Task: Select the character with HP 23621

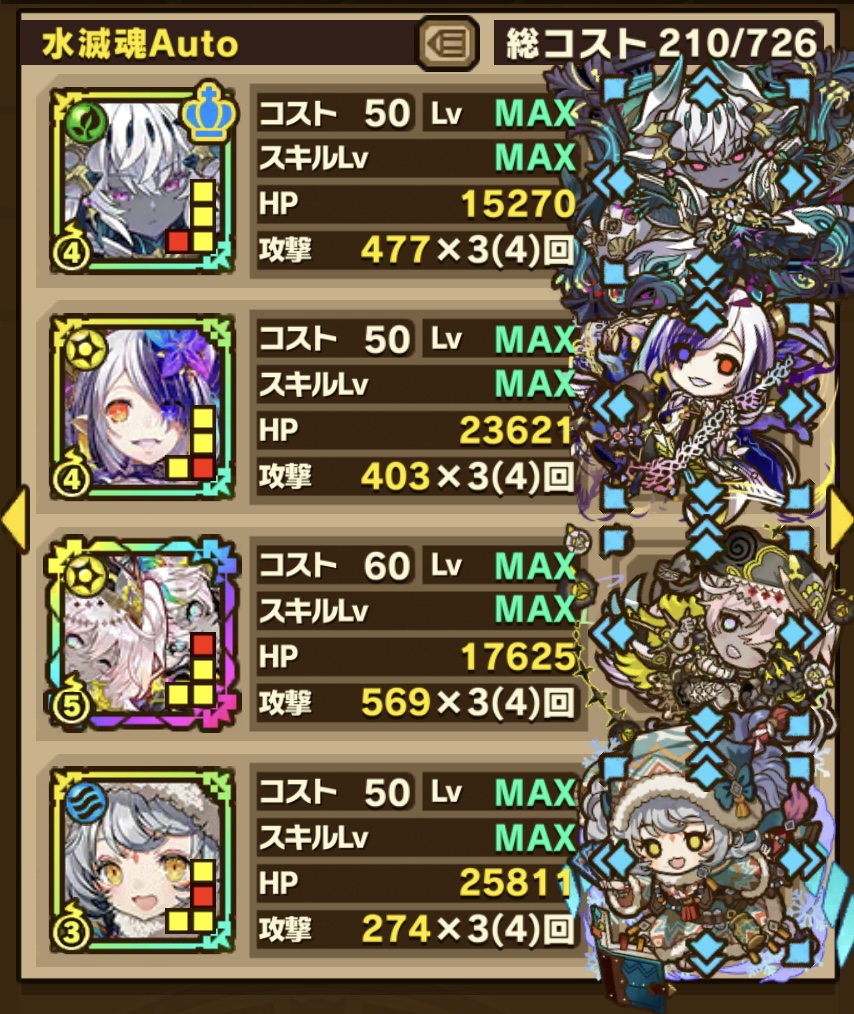Action: point(142,405)
